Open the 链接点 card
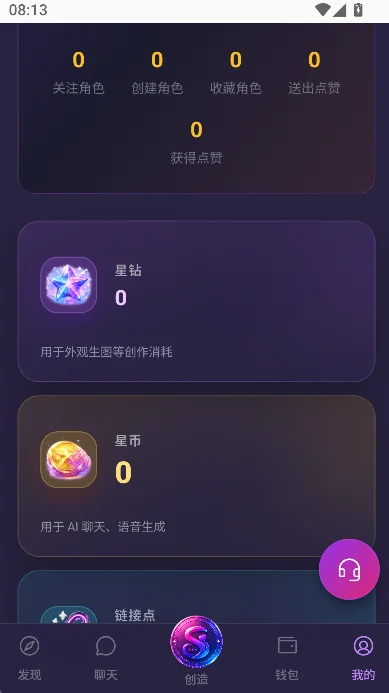This screenshot has width=389, height=693. [196, 597]
